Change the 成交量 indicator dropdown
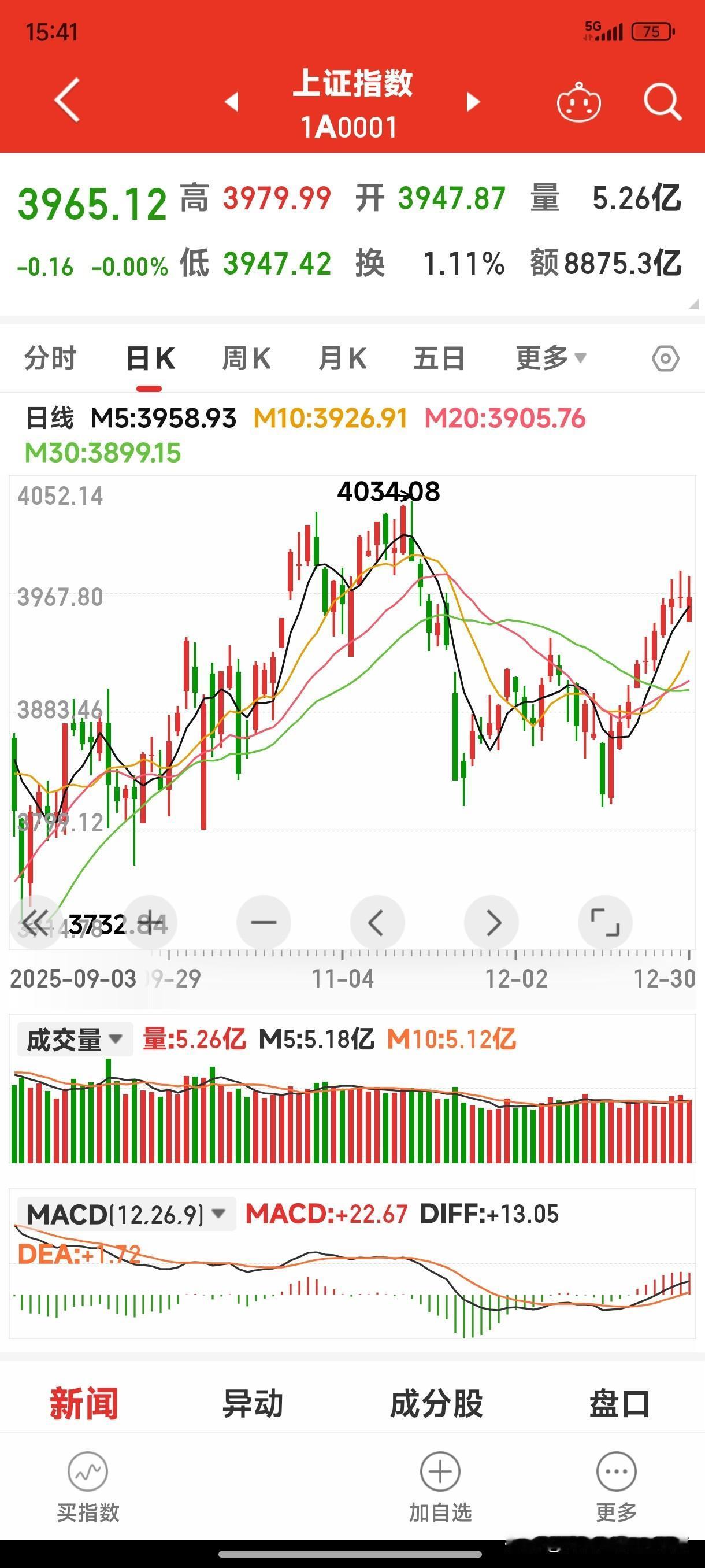The width and height of the screenshot is (705, 1568). (75, 1039)
